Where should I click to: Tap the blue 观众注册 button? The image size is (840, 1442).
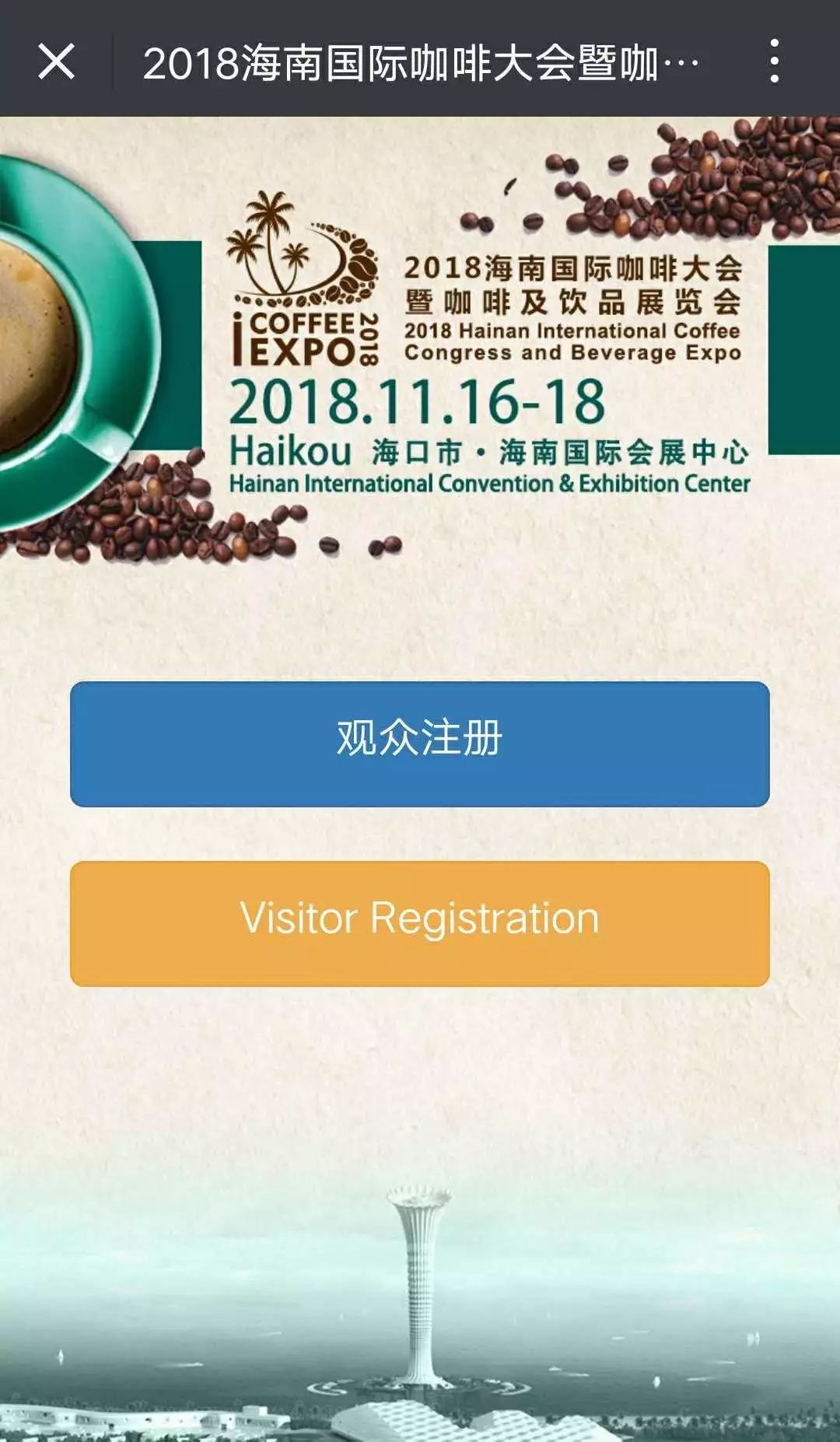point(419,744)
